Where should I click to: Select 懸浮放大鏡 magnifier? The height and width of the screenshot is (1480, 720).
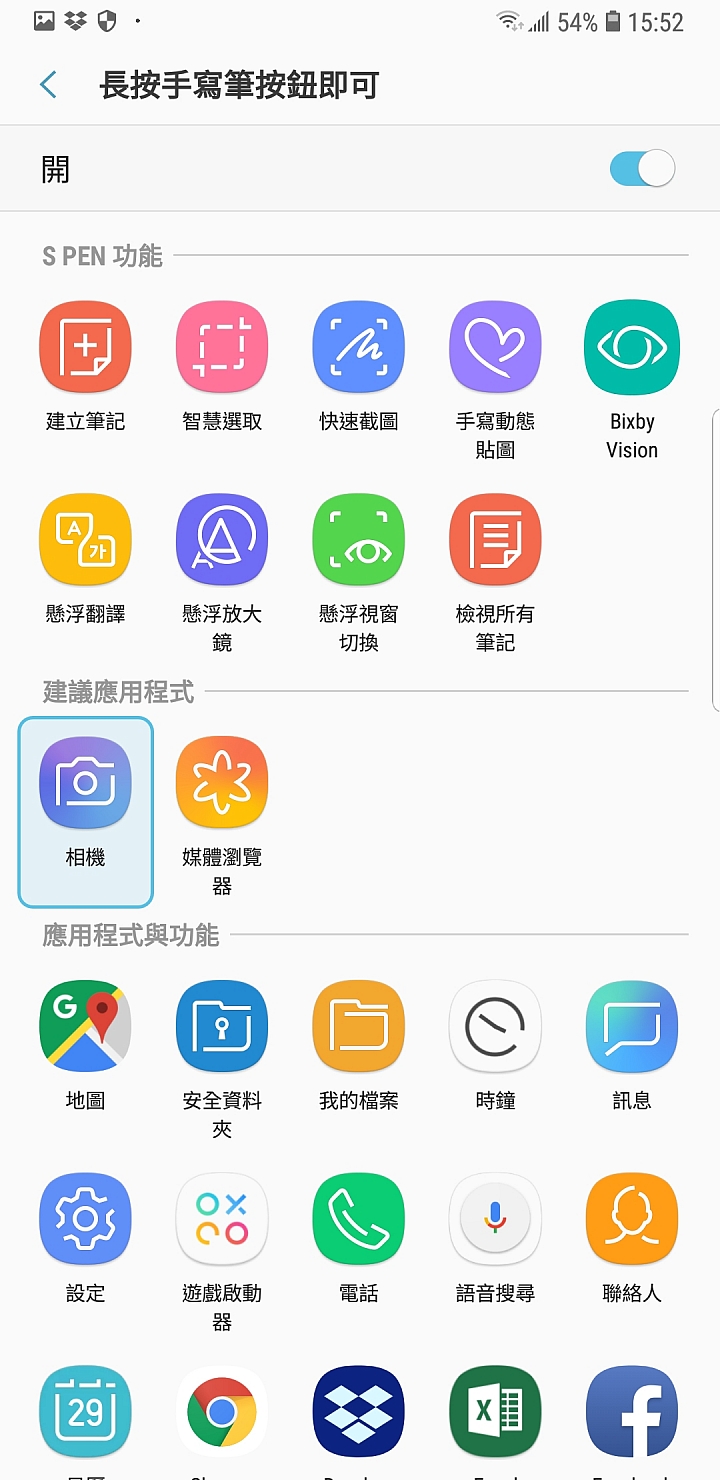pos(221,538)
